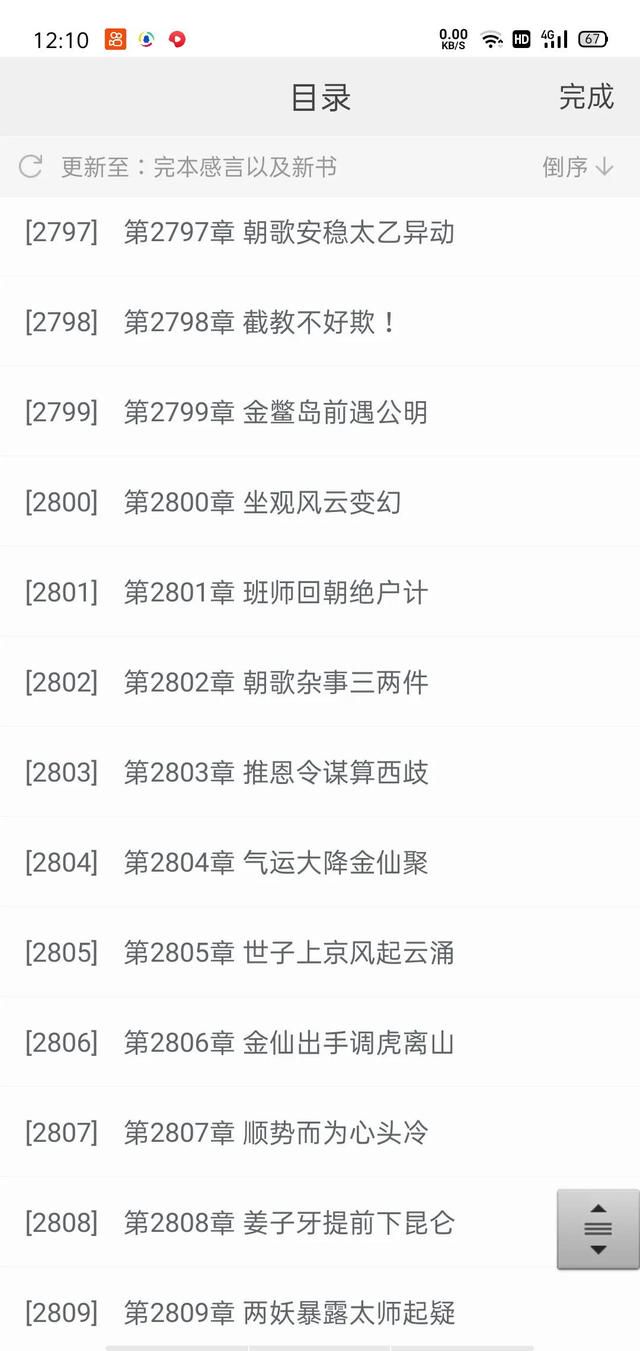Open chapter 第2798章 截教不好欺！
The image size is (640, 1351).
pos(320,322)
